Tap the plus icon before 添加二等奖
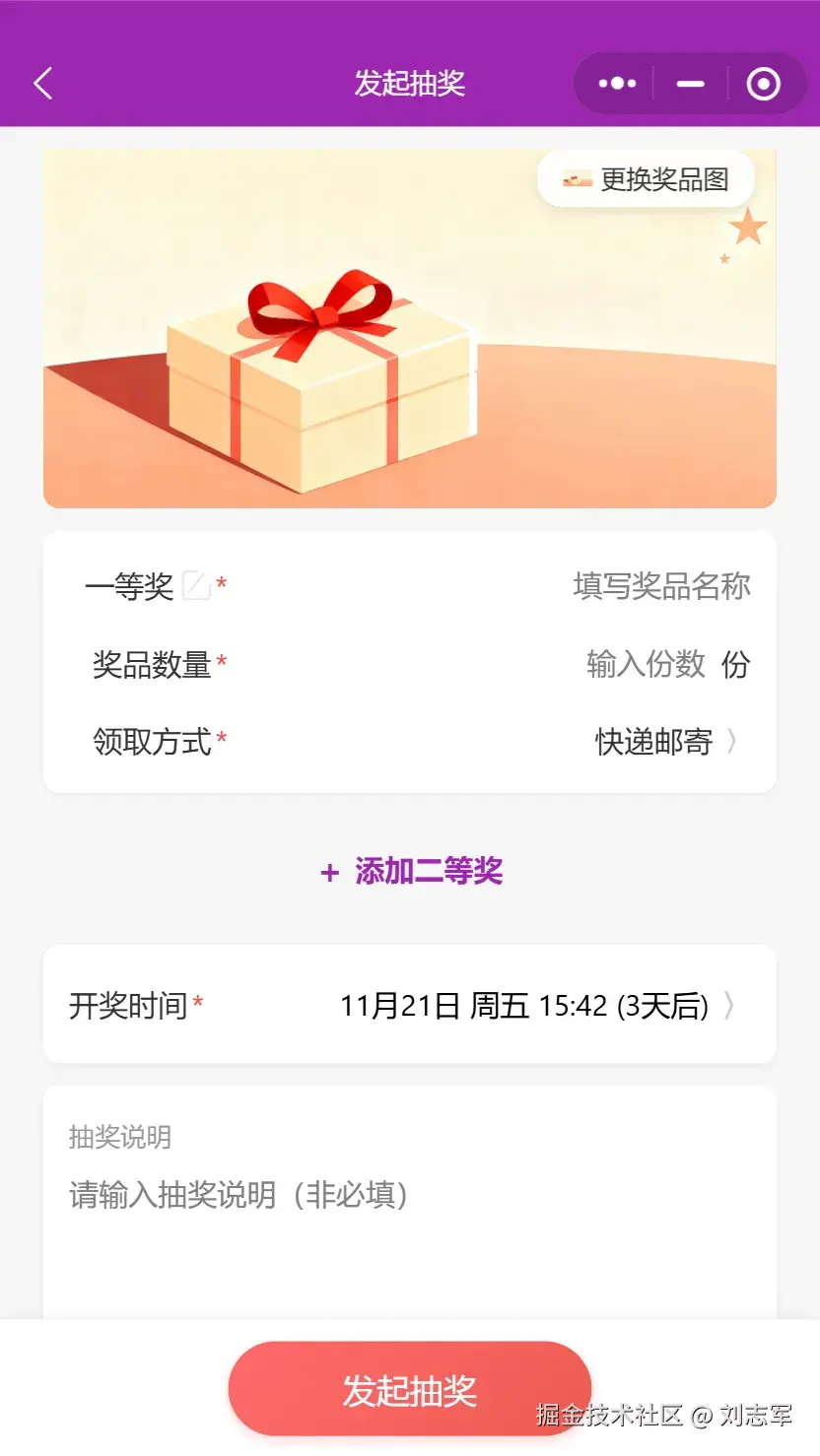 [328, 871]
